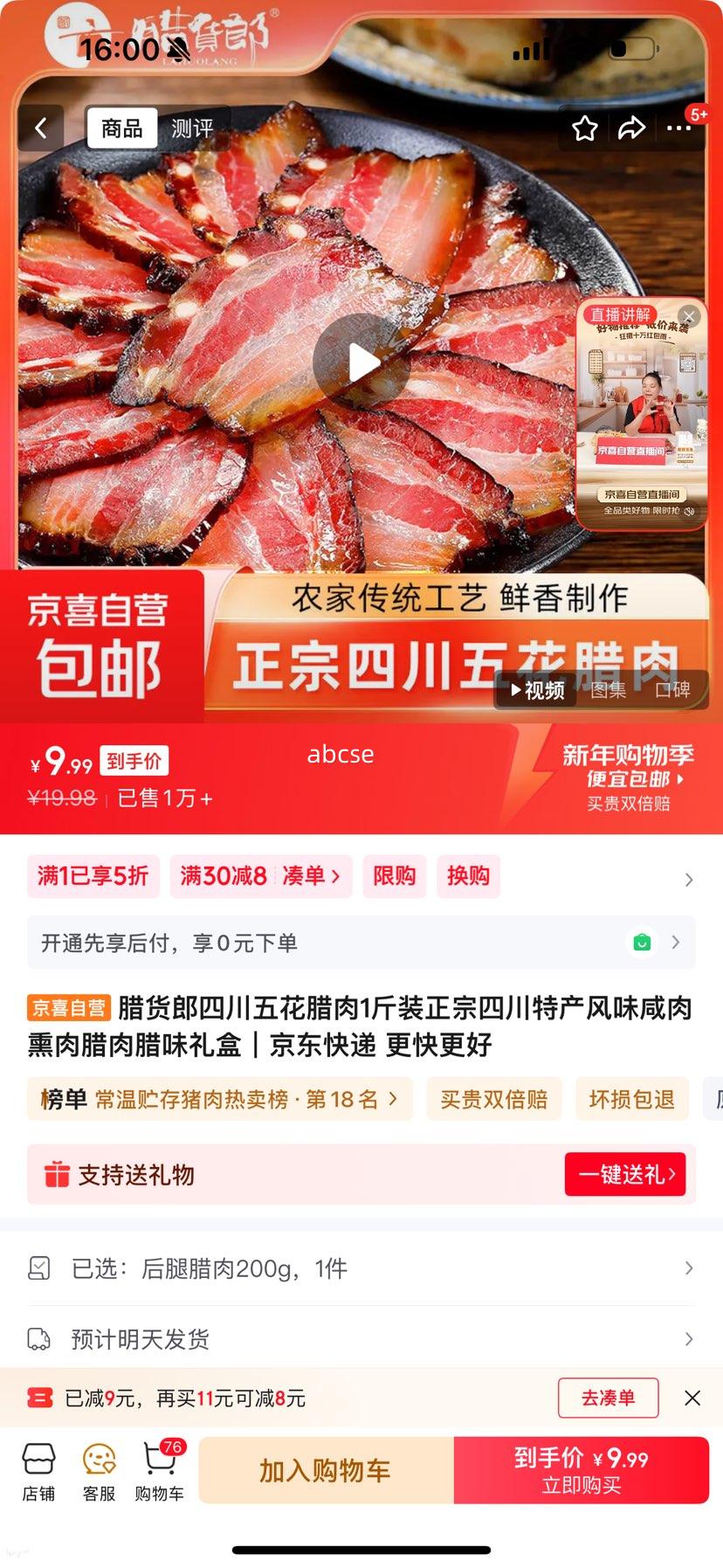Tap the delivery truck icon on shipping row
This screenshot has height=1568, width=723.
coord(38,1338)
